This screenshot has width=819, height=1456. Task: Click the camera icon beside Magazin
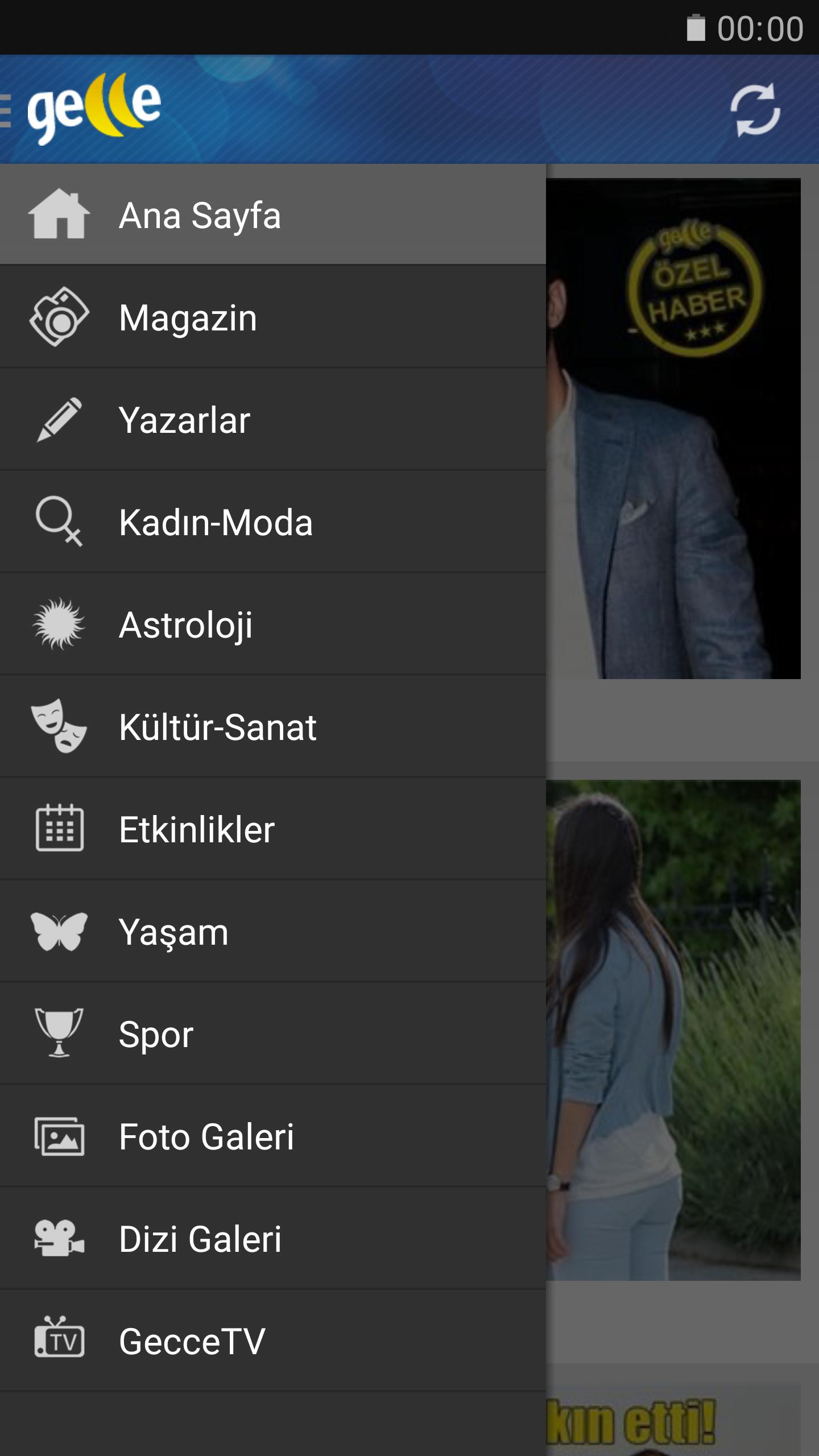click(59, 317)
